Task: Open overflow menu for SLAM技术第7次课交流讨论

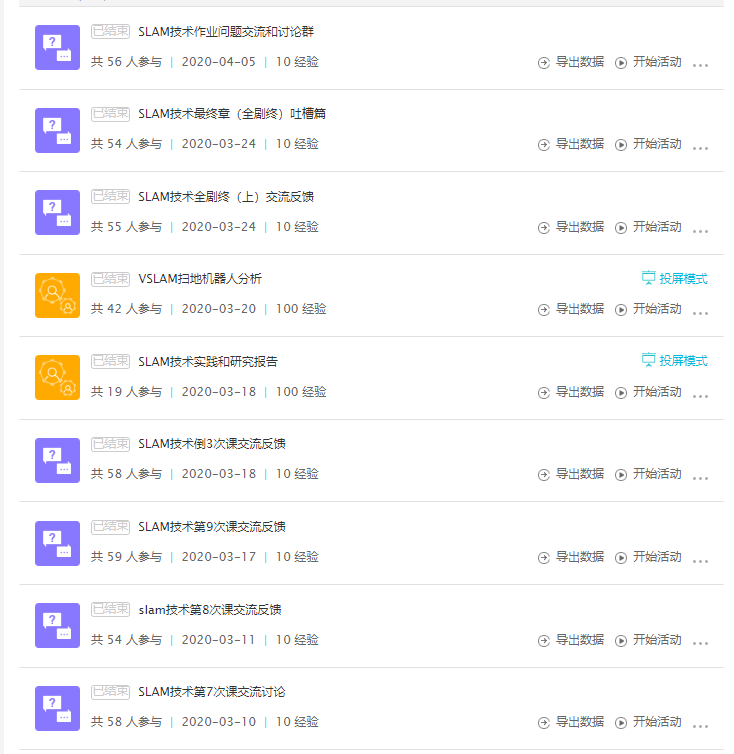Action: 700,725
